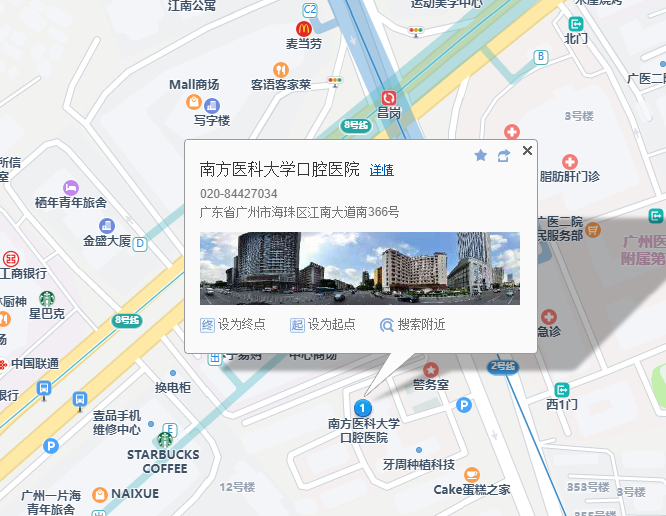This screenshot has width=666, height=516.
Task: Close the hospital info popup
Action: [x=528, y=151]
